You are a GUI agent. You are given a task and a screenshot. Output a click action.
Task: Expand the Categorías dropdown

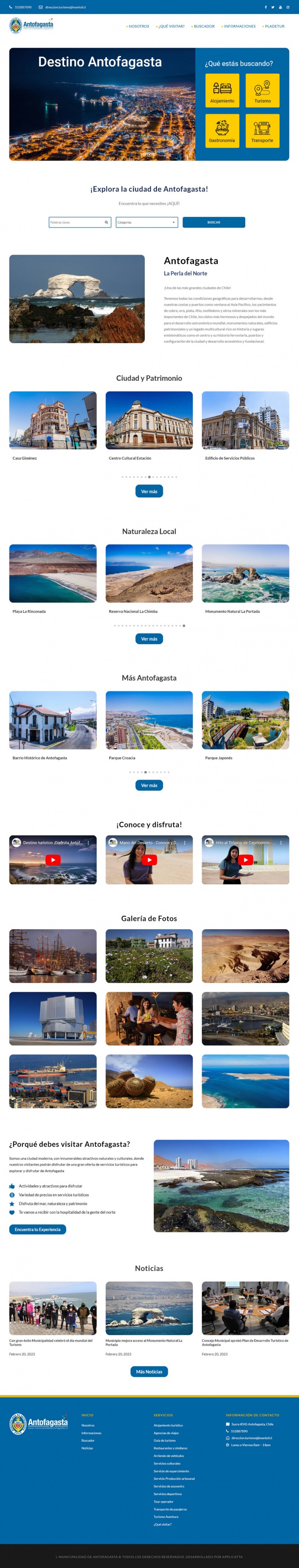[147, 222]
